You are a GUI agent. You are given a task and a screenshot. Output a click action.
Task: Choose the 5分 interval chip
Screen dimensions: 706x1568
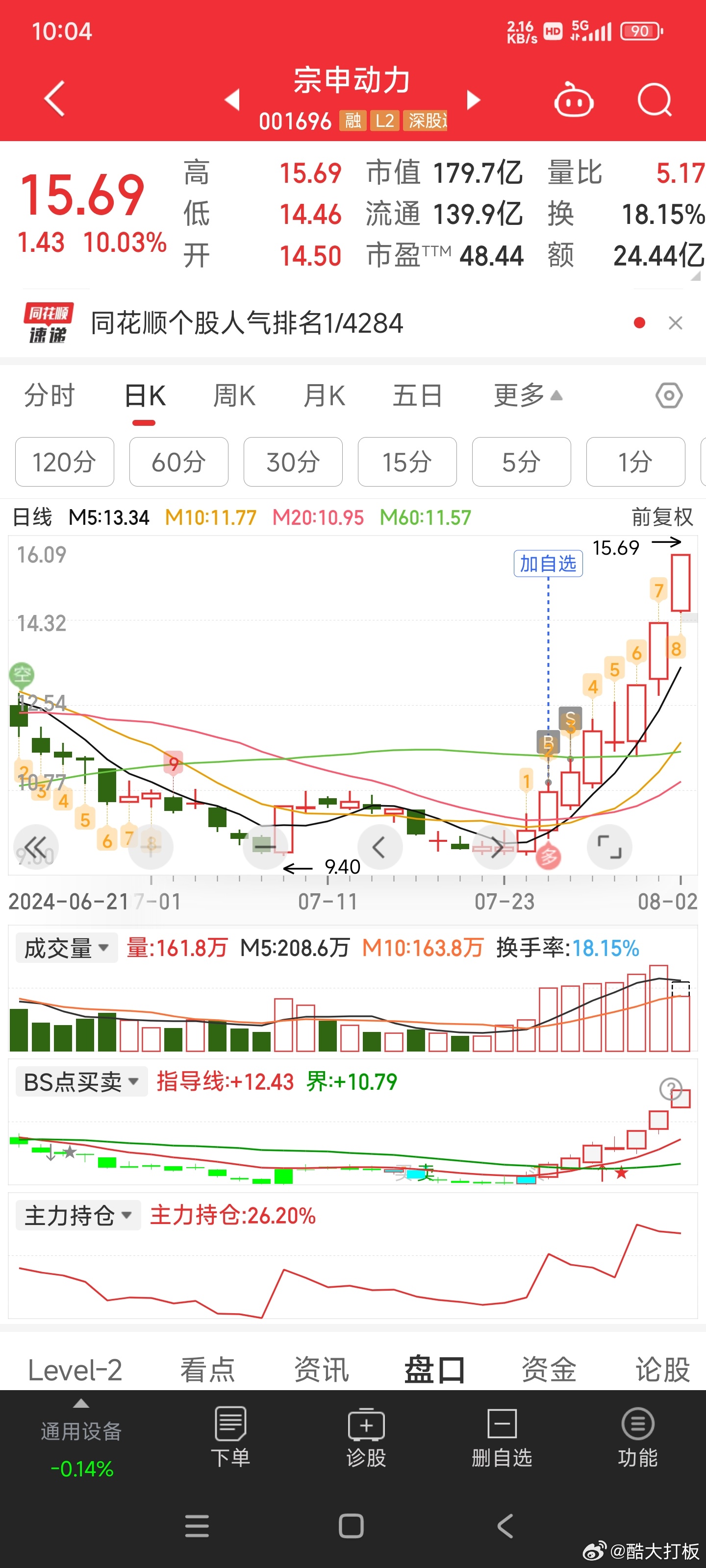point(522,462)
